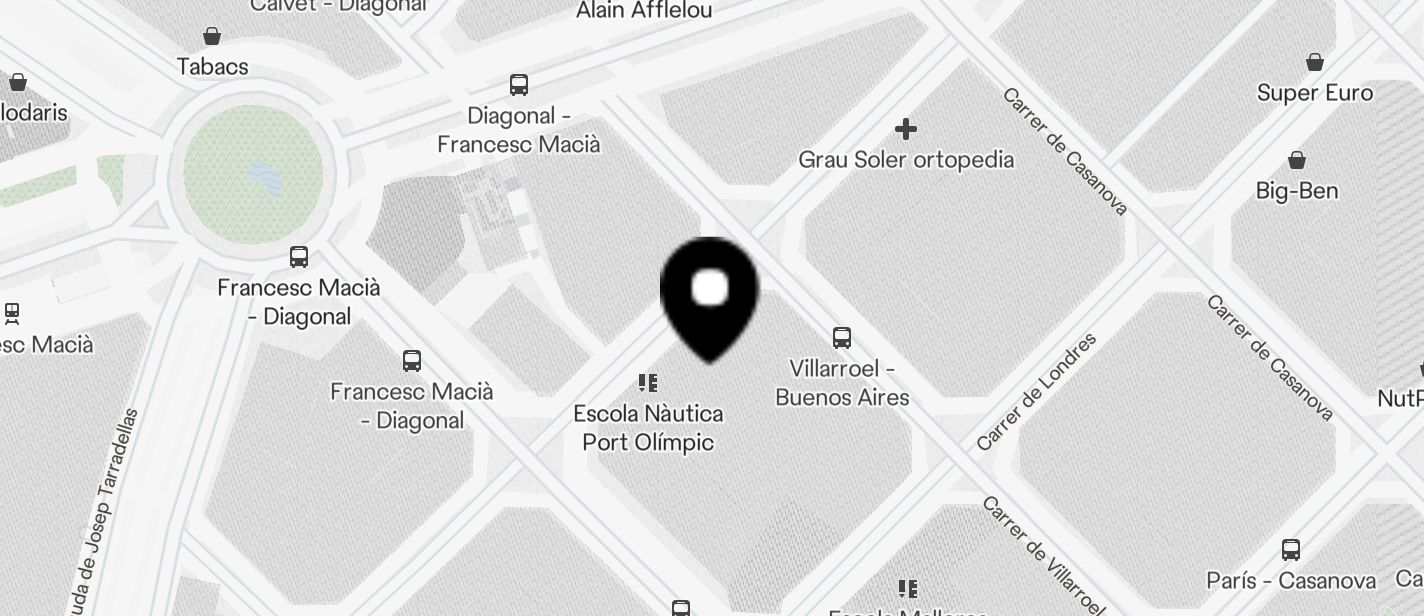Open Escola Nàutica Port Olímpic place marker
Viewport: 1424px width, 616px height.
click(648, 383)
